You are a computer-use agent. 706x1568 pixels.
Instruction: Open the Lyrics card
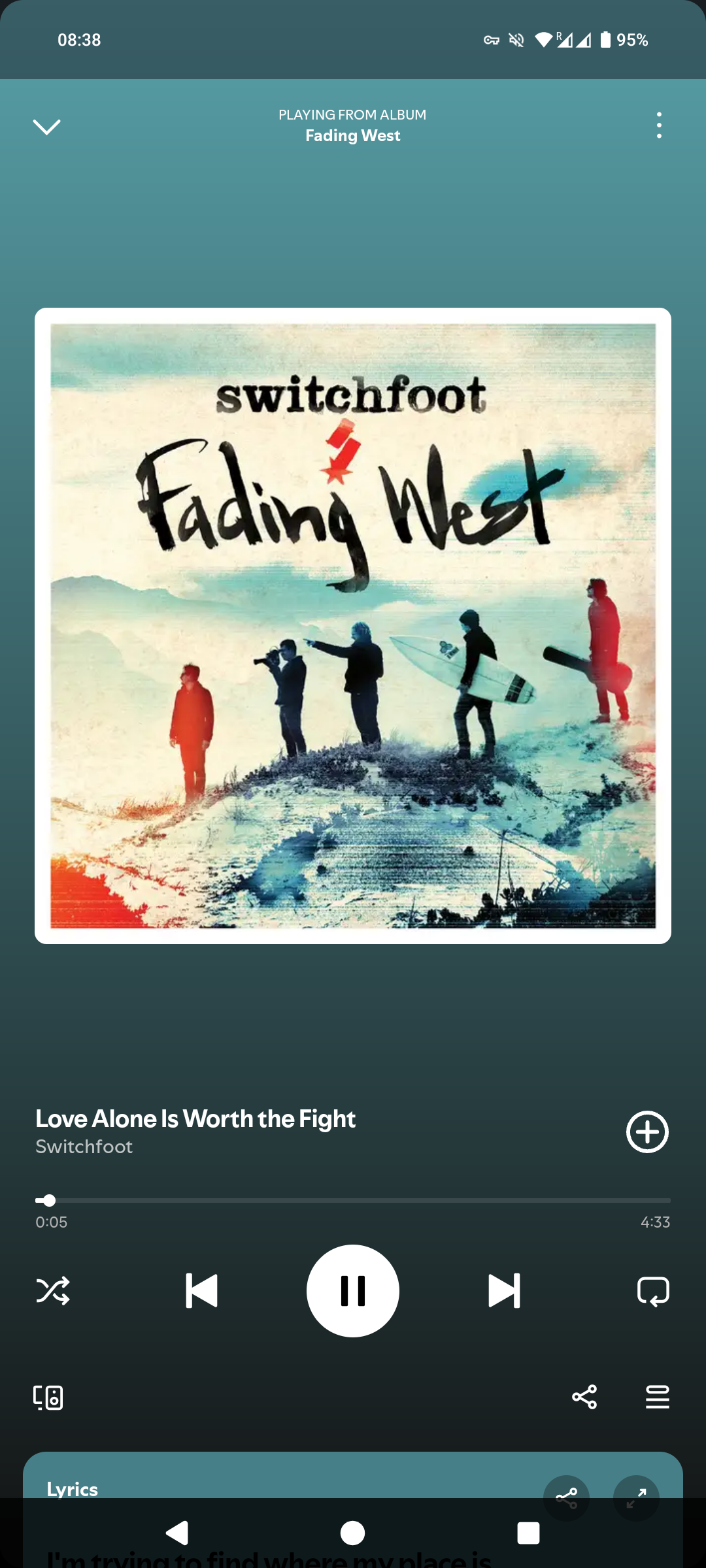(73, 1488)
